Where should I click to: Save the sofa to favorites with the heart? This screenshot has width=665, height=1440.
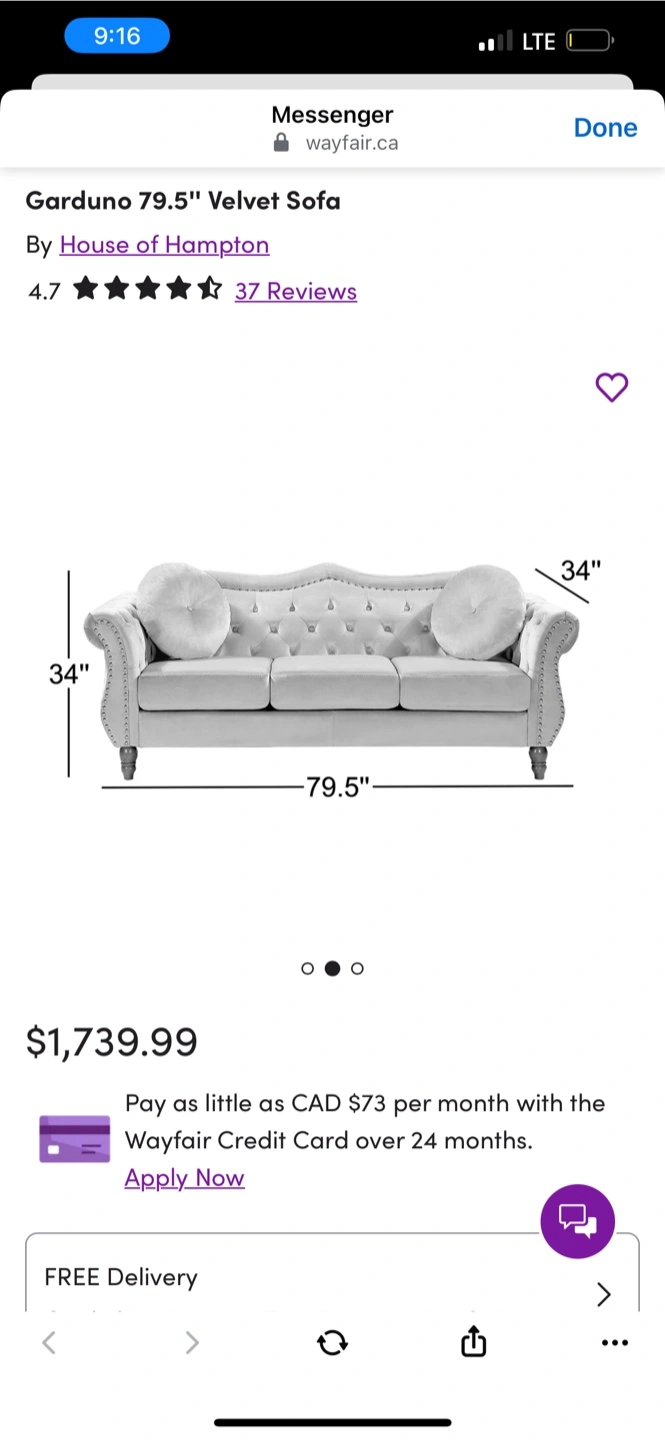point(611,387)
